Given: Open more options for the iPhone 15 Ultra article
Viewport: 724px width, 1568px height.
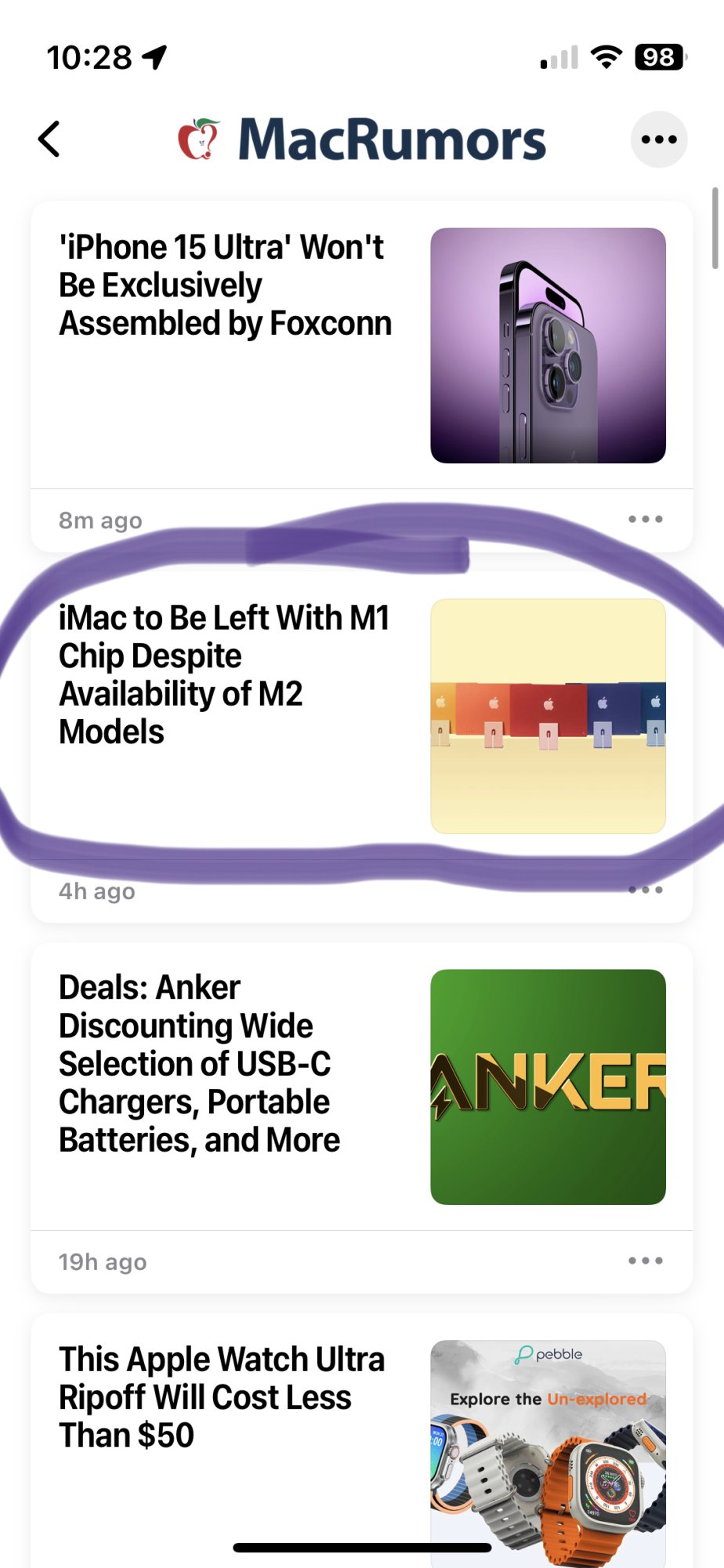Looking at the screenshot, I should [x=645, y=519].
